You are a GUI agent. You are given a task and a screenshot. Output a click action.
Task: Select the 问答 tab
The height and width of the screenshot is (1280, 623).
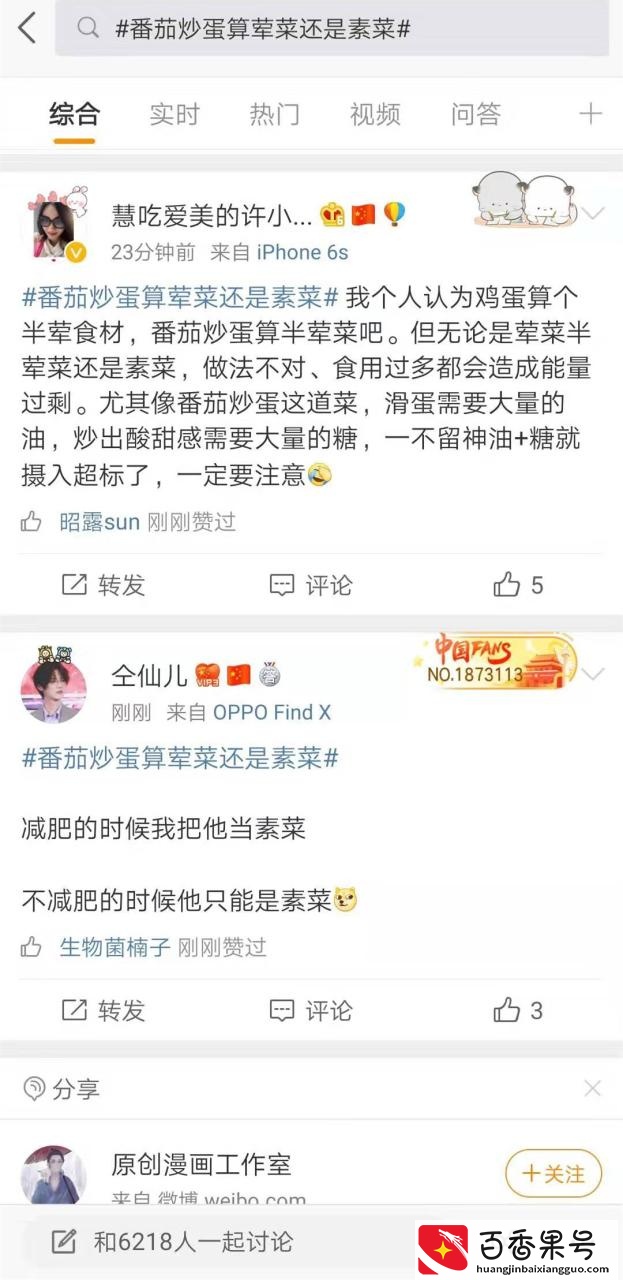475,114
